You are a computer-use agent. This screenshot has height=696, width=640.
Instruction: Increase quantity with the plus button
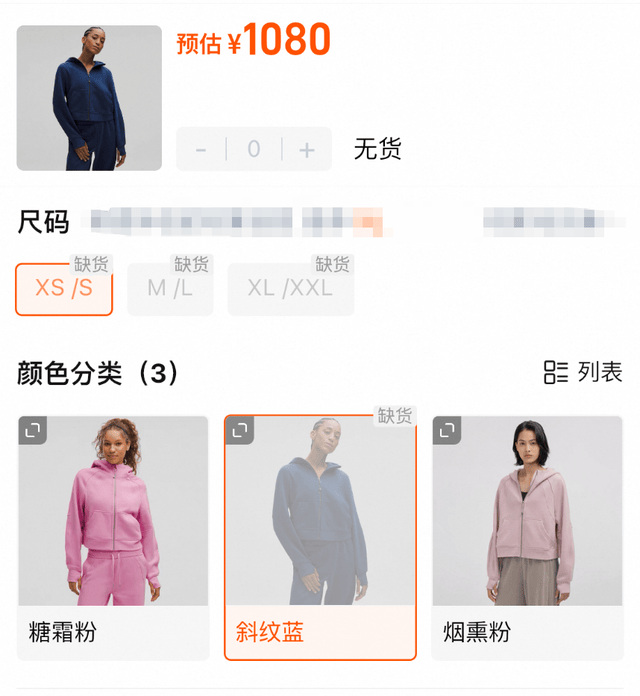pos(307,150)
